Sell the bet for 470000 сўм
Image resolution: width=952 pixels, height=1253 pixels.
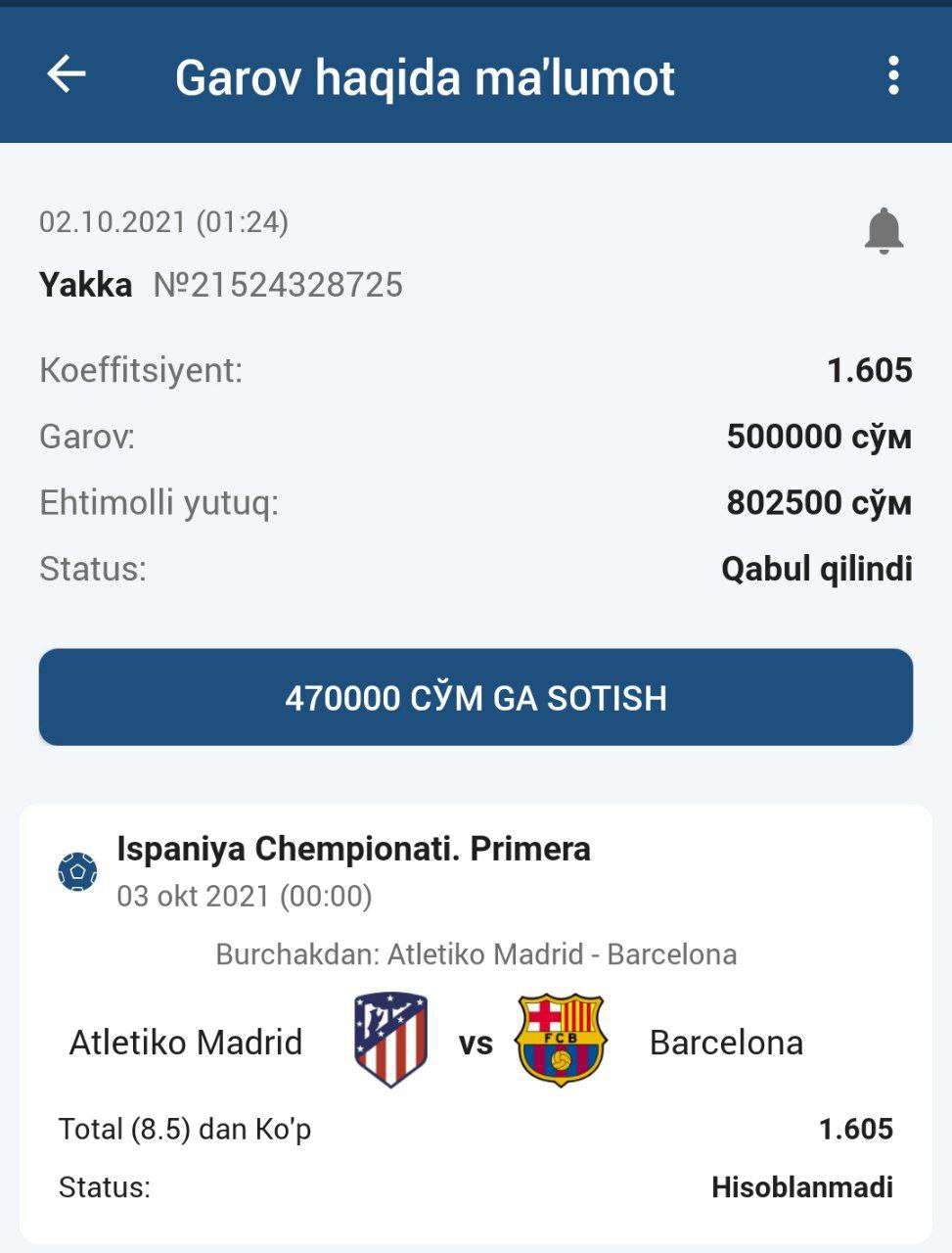pos(476,697)
